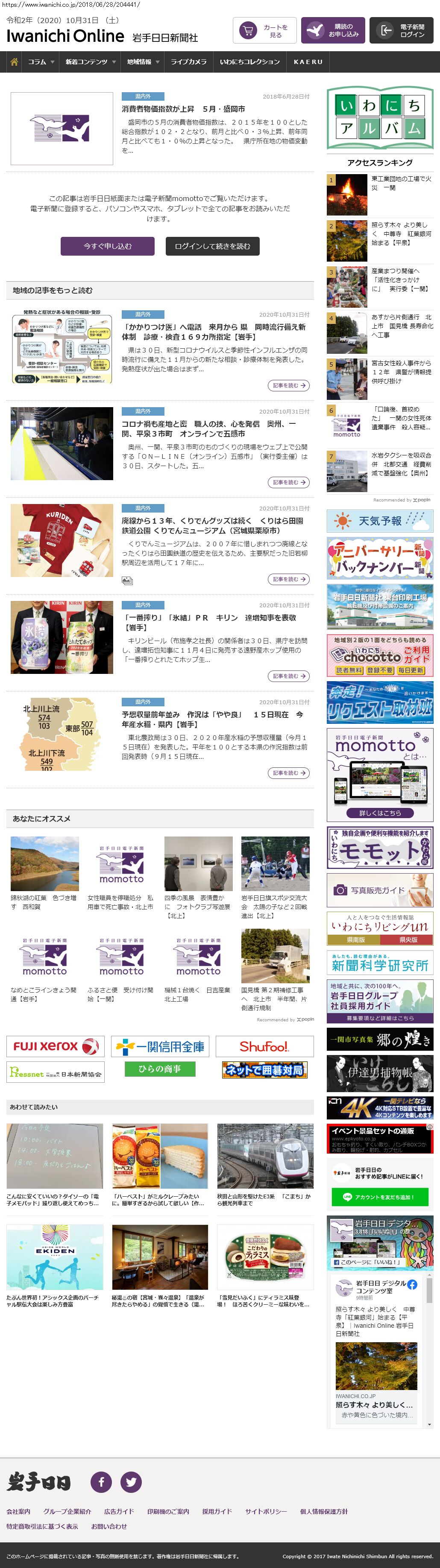This screenshot has width=440, height=1568.
Task: Open 写真販売ガイド banner
Action: pyautogui.click(x=380, y=890)
